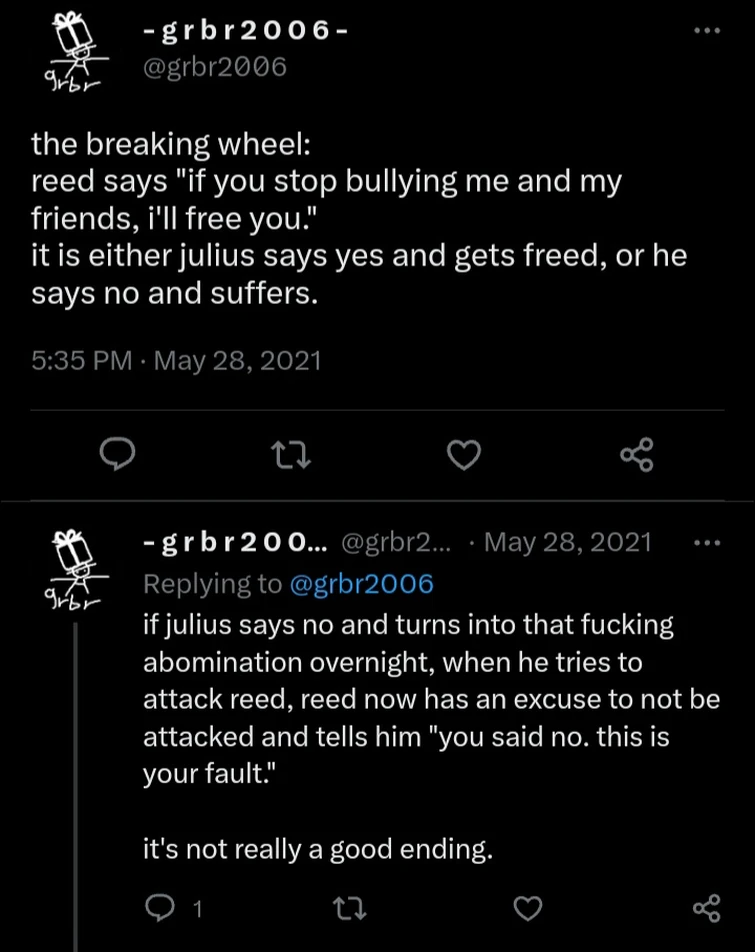Open the @grbr2006 link in Replying to

(x=361, y=583)
